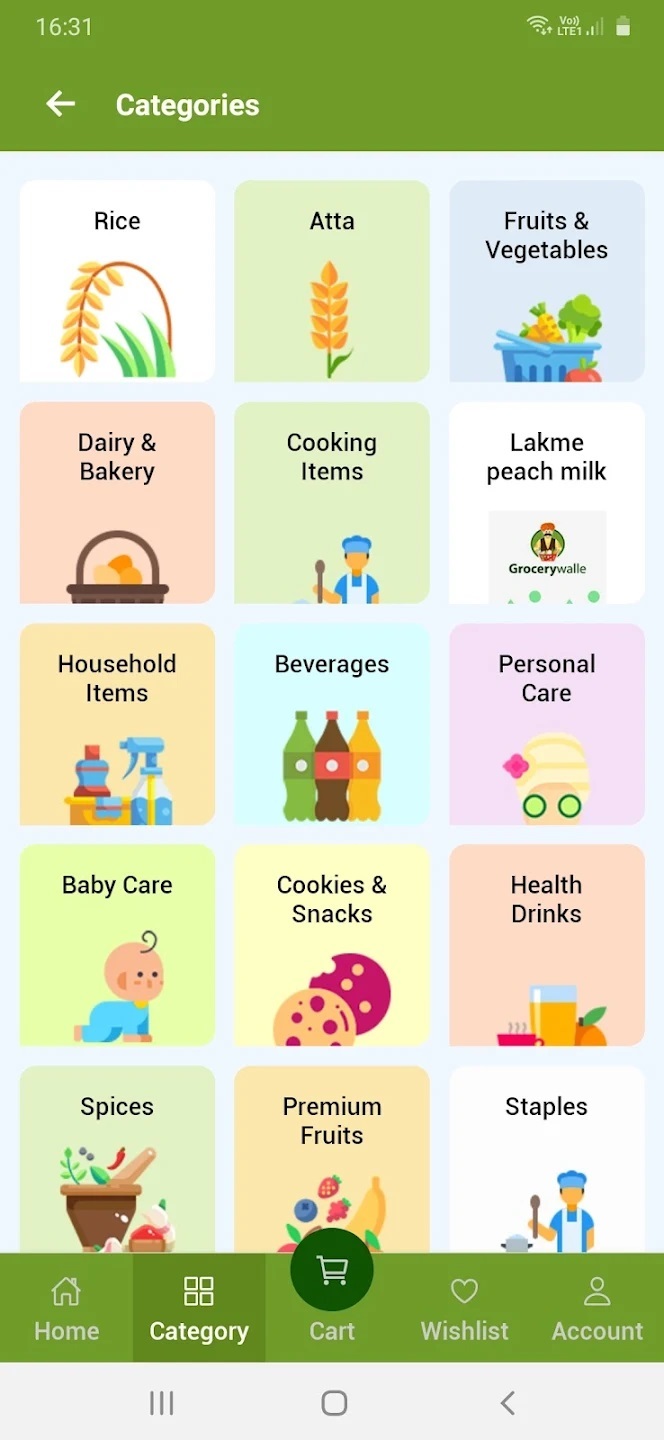Open the Baby Care category

[117, 945]
